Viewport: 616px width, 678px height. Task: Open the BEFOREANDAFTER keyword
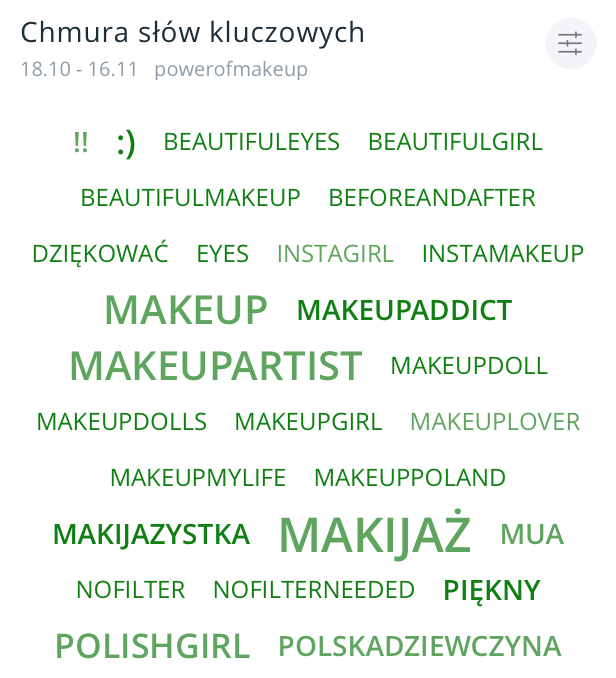coord(432,198)
